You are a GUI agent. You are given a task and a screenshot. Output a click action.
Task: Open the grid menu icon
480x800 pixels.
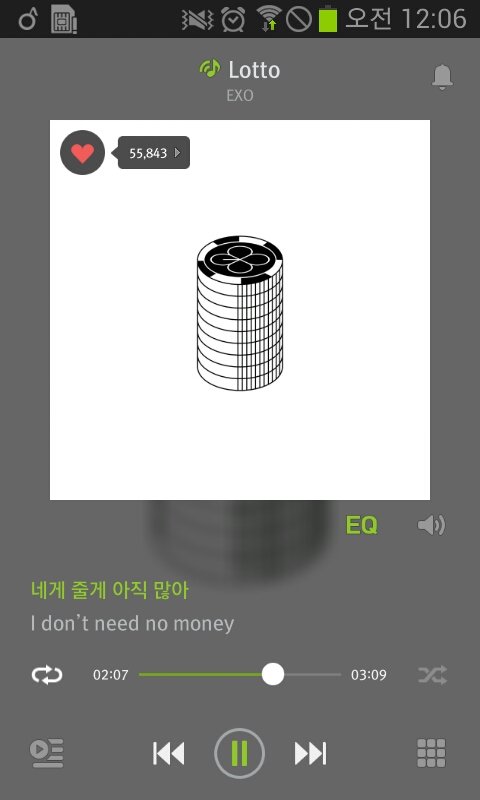pos(432,753)
